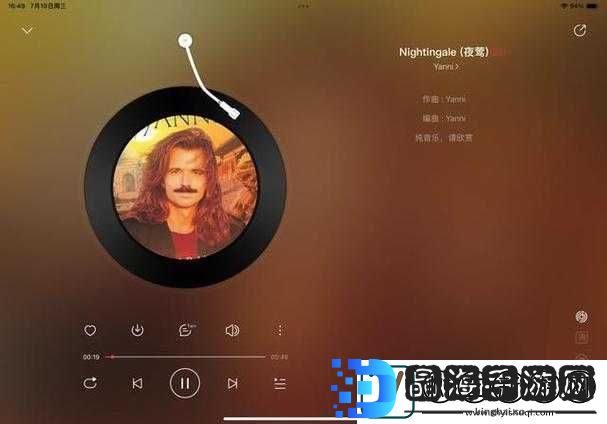Skip to the next track
This screenshot has height=424, width=607.
(232, 383)
